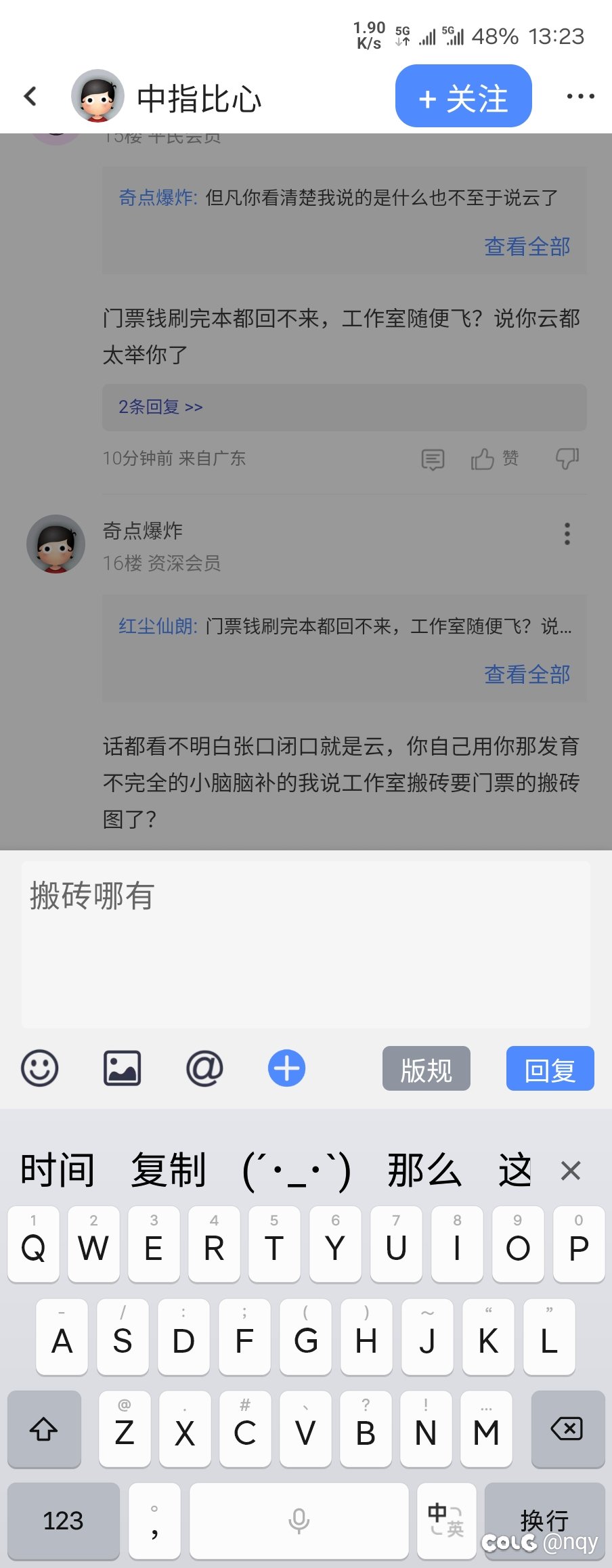Dismiss the keyboard suggestion bar
The width and height of the screenshot is (612, 1568).
571,1171
